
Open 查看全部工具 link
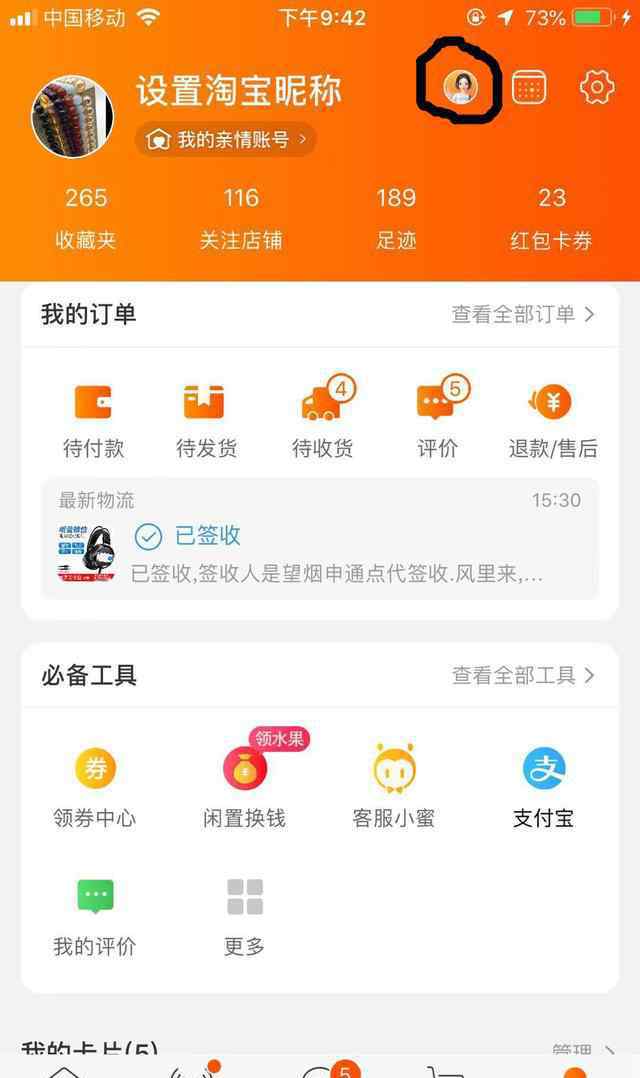pyautogui.click(x=523, y=675)
